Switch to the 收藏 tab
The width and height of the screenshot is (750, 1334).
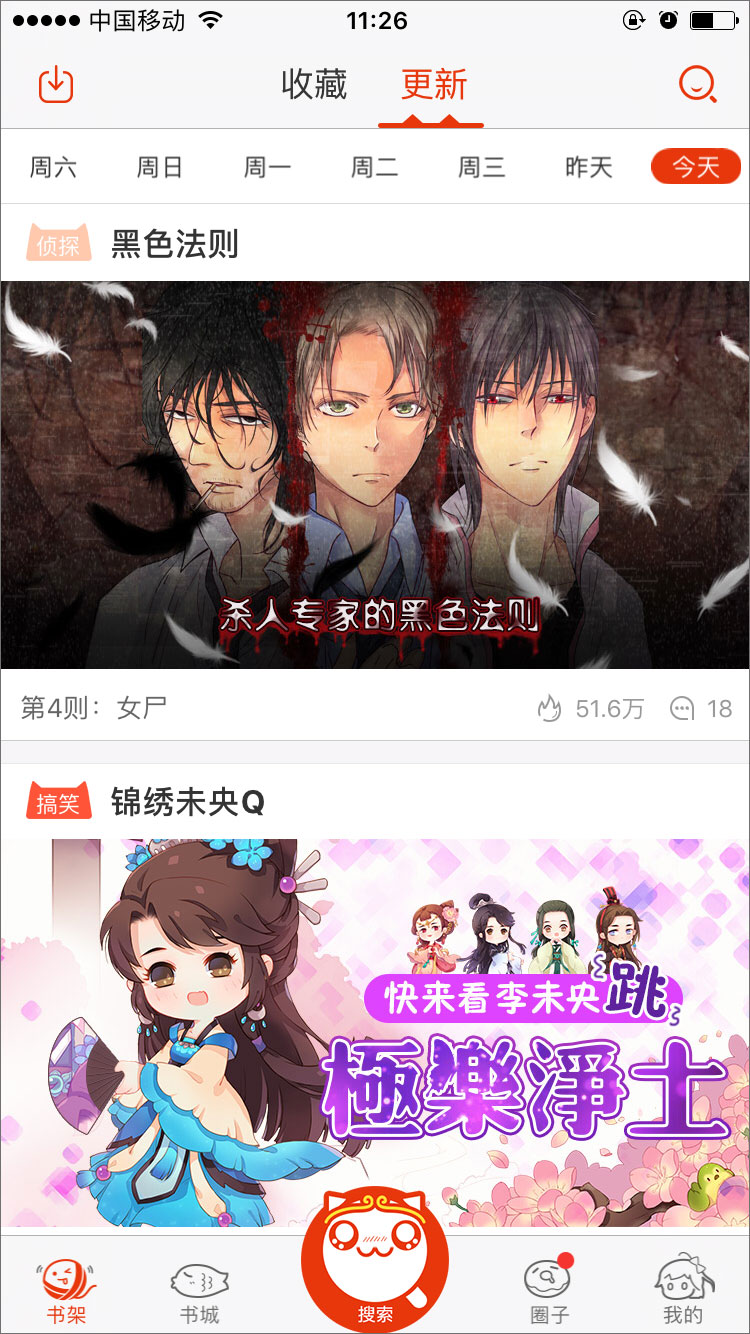coord(314,85)
